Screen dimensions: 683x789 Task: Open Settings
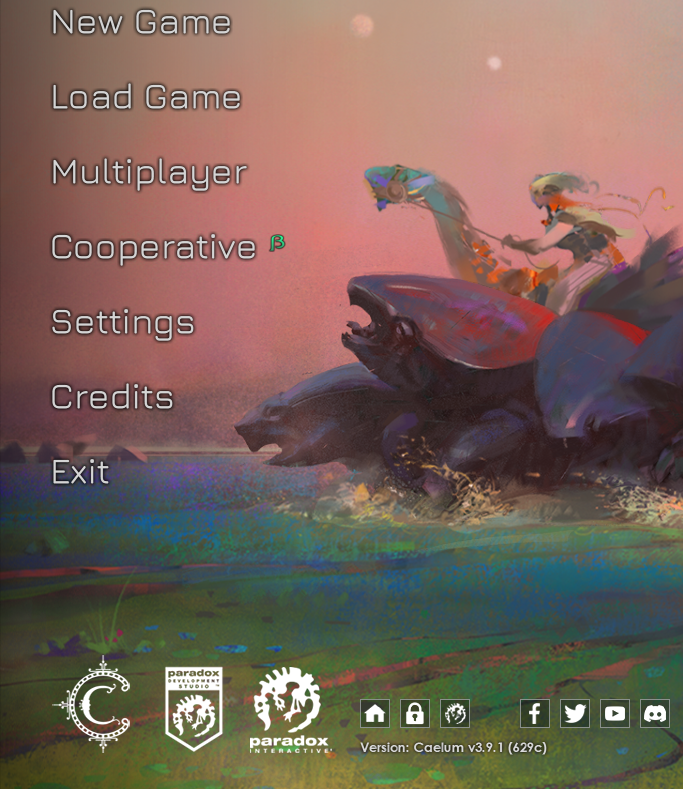pyautogui.click(x=123, y=323)
